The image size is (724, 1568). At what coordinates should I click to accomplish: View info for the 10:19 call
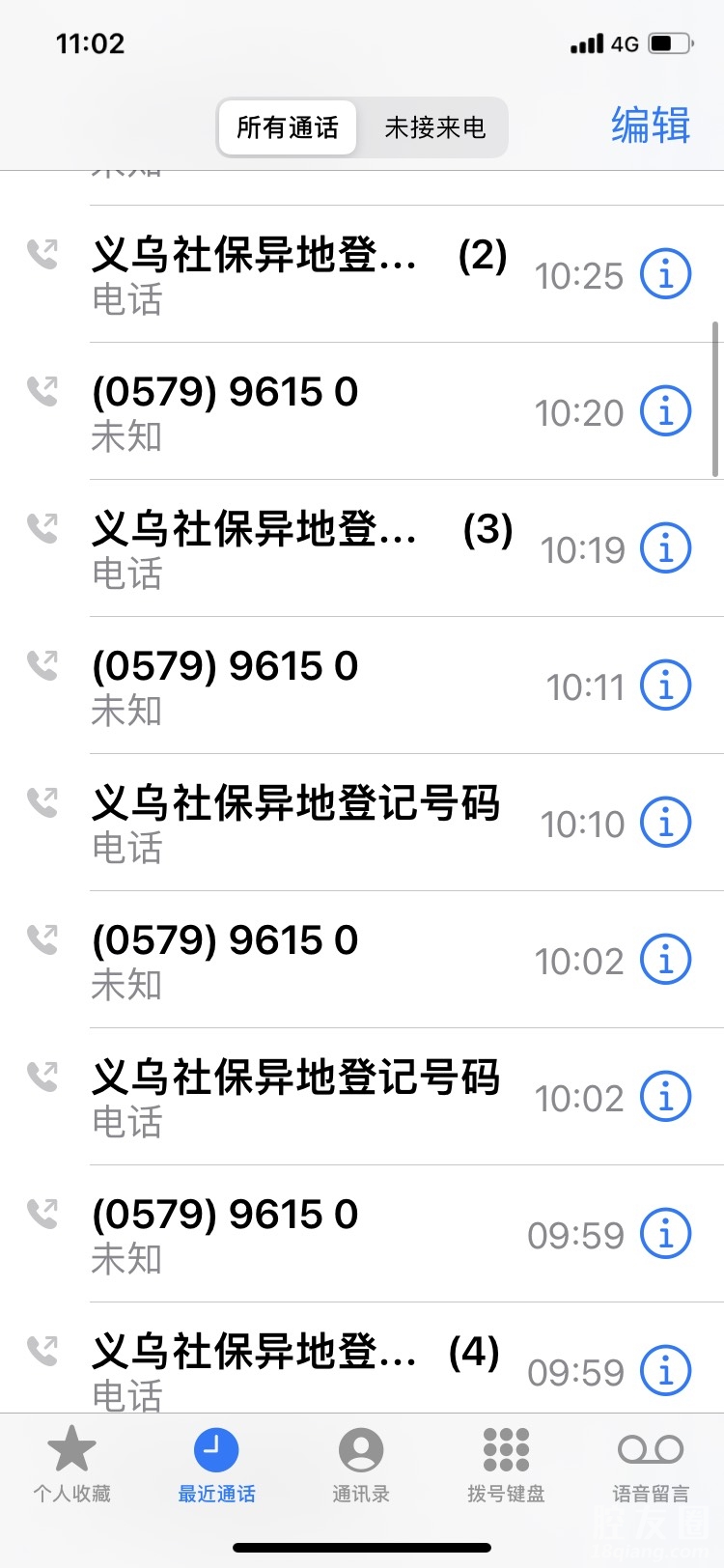666,548
